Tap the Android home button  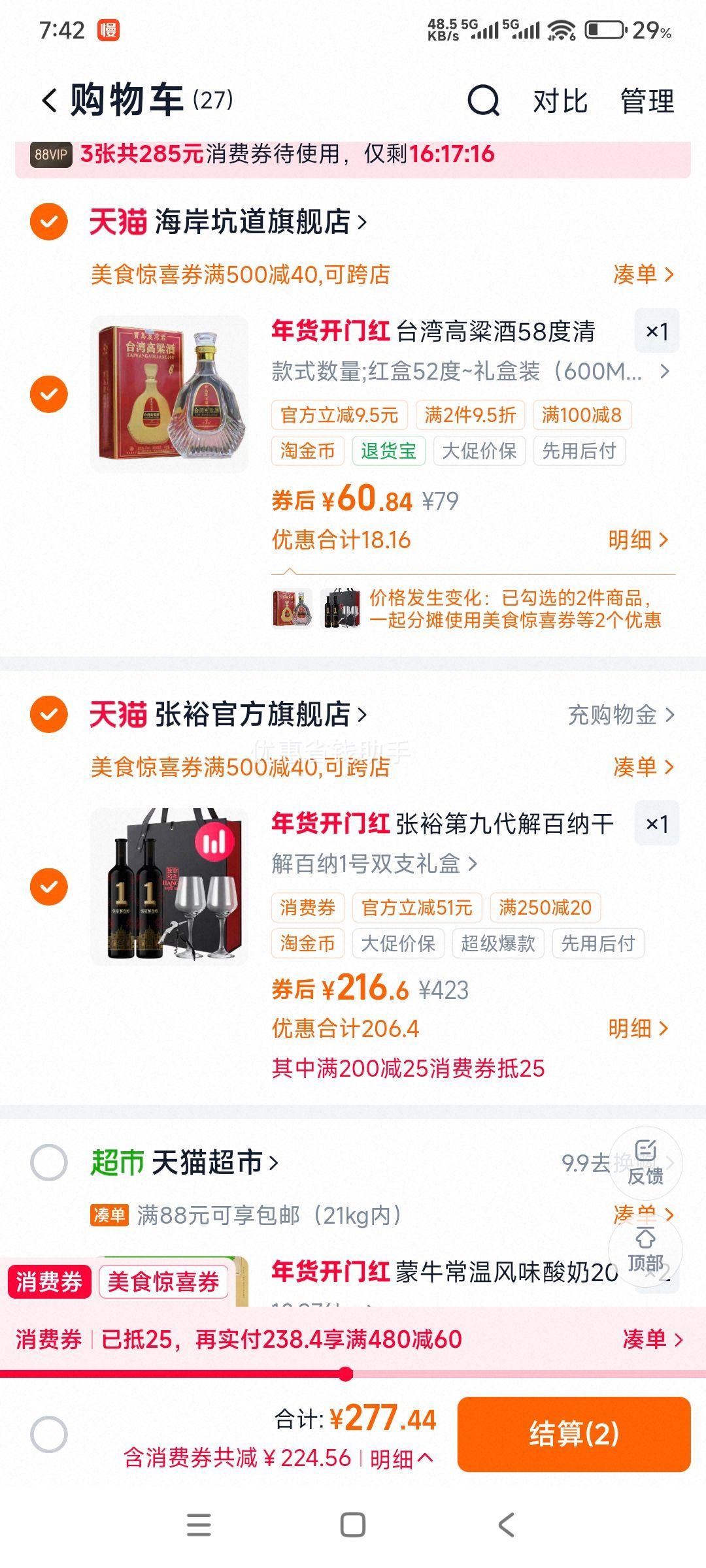tap(353, 1526)
